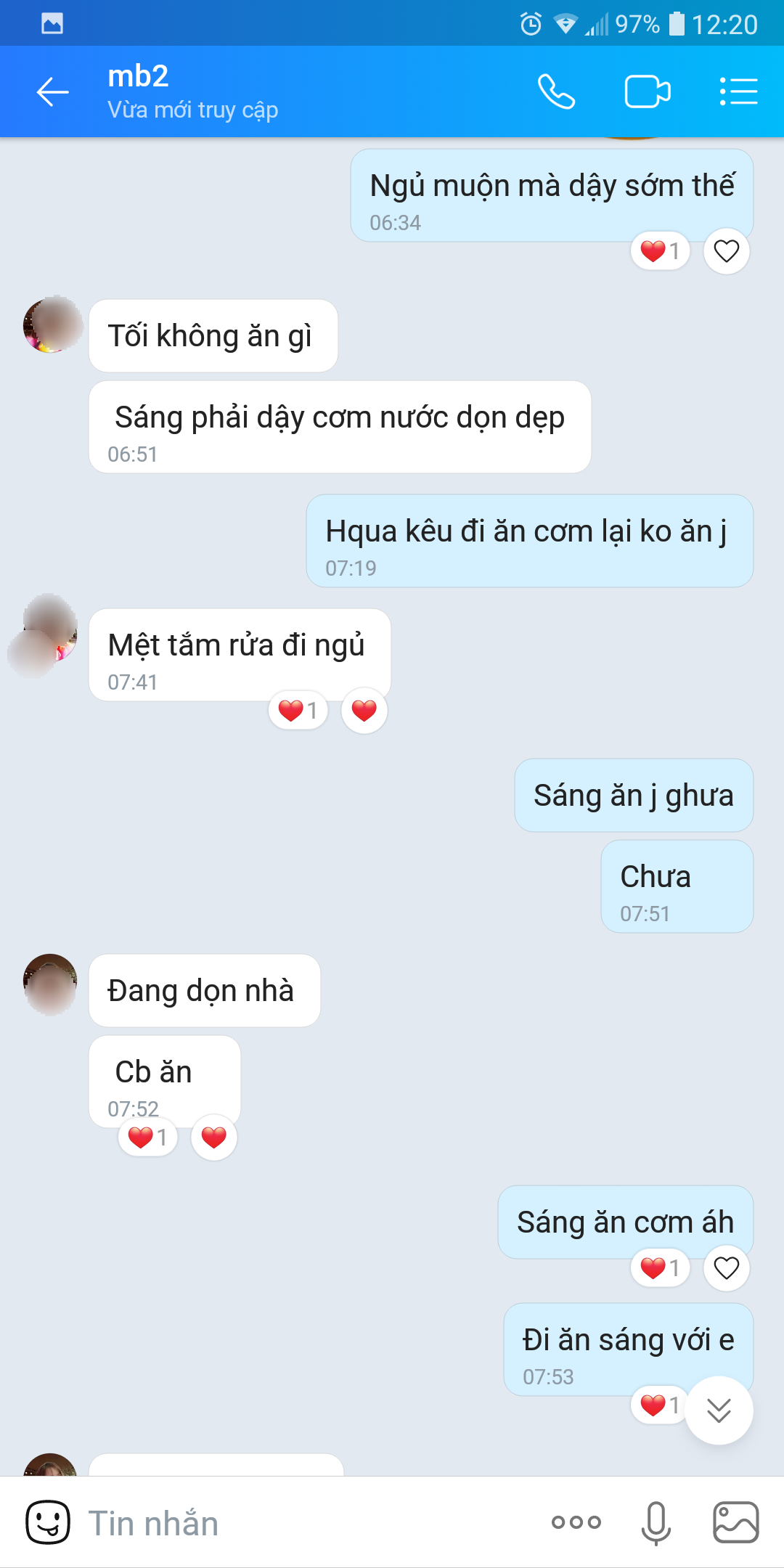This screenshot has width=784, height=1568.
Task: Open the chat options menu
Action: [738, 92]
